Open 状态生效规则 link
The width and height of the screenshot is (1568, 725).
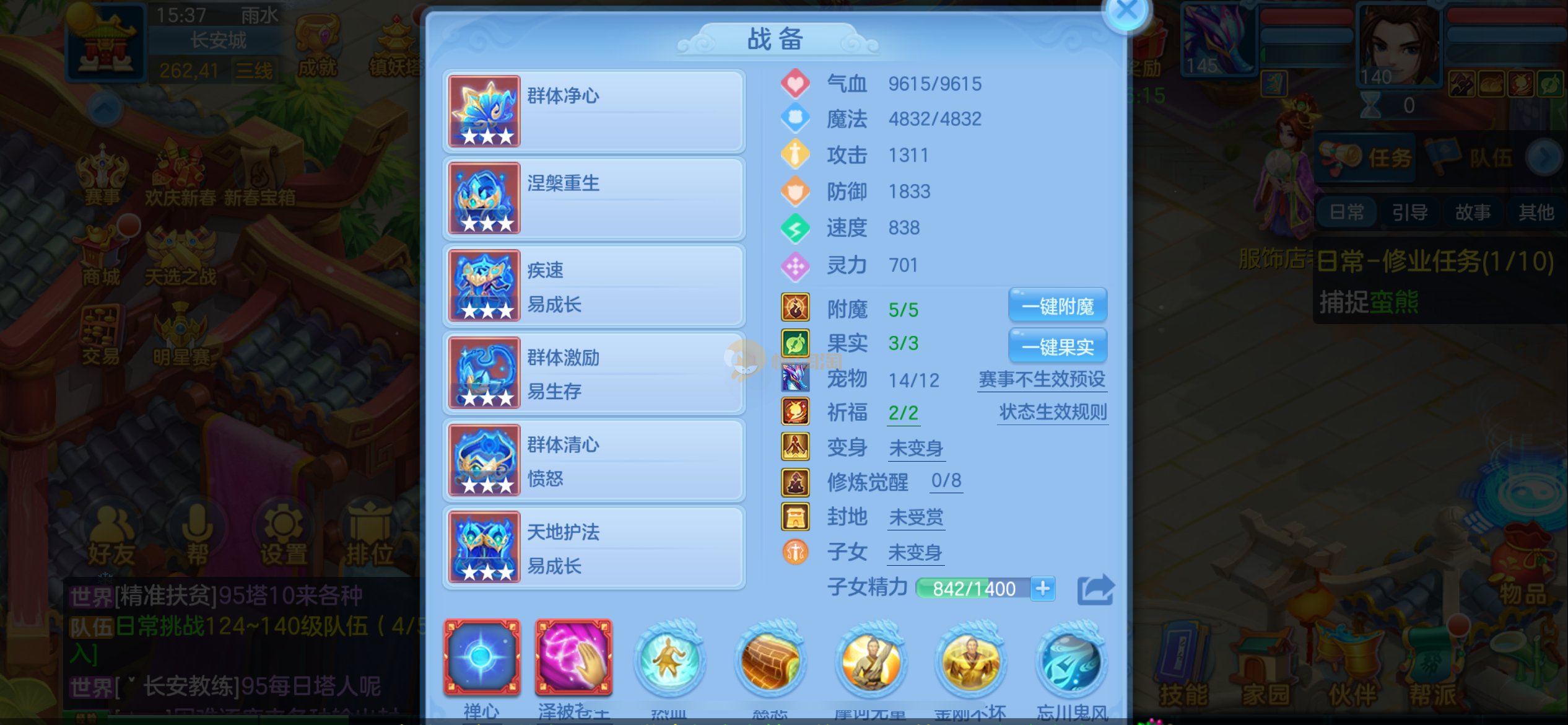1052,412
